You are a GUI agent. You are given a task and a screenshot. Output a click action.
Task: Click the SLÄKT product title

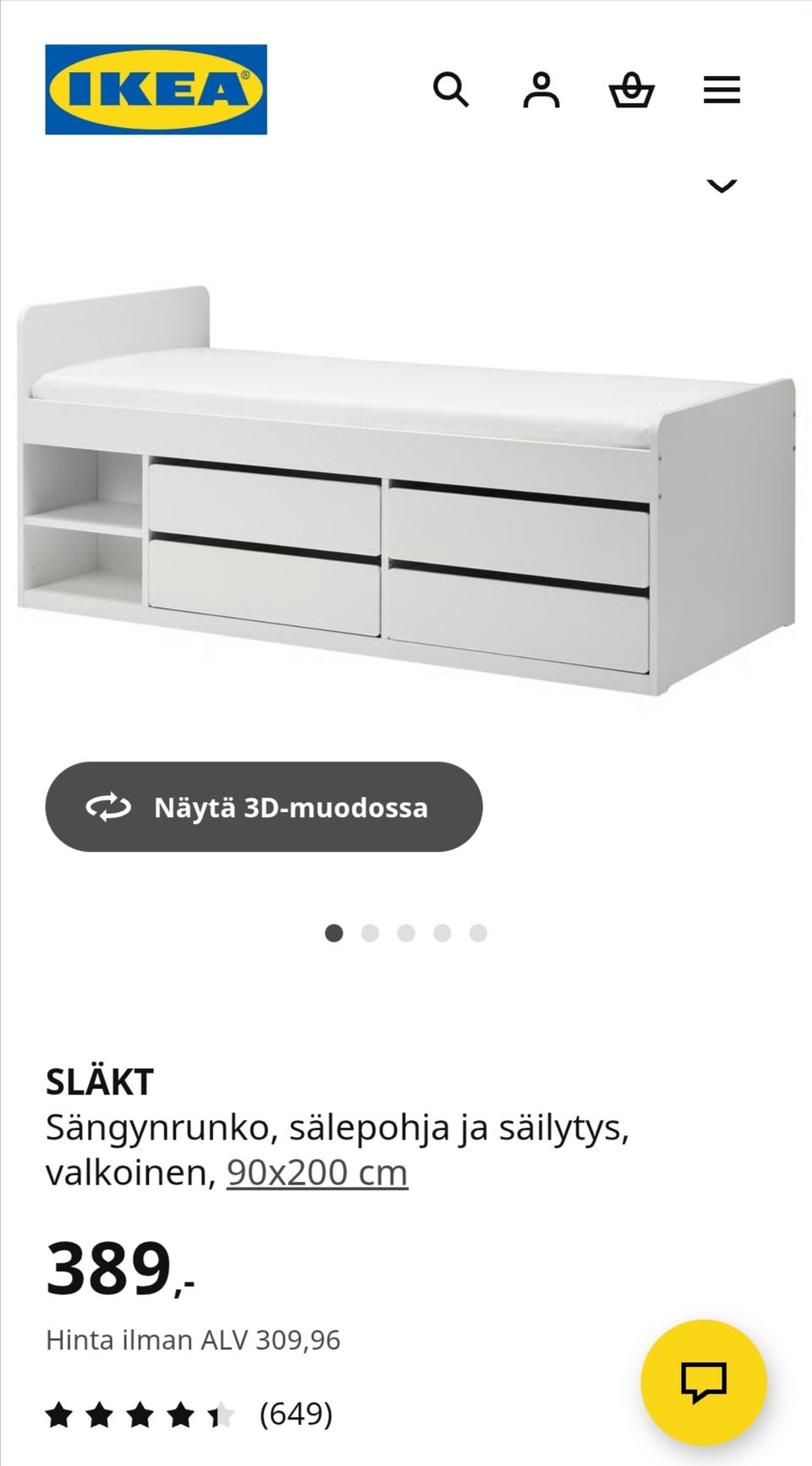tap(99, 1081)
